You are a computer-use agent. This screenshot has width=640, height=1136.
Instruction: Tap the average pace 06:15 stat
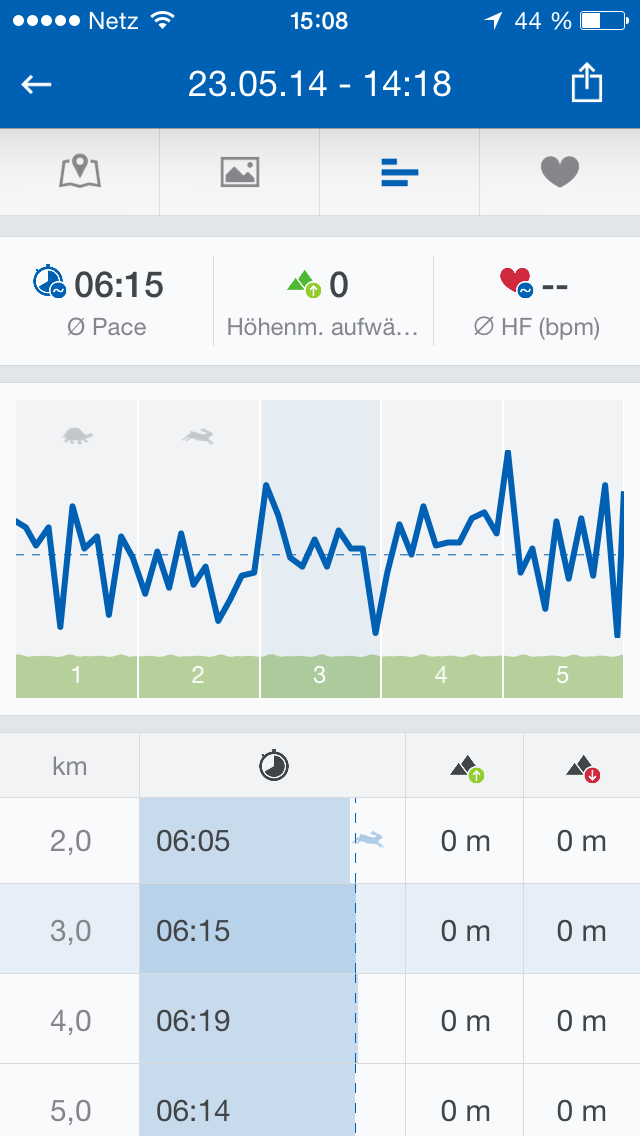106,301
